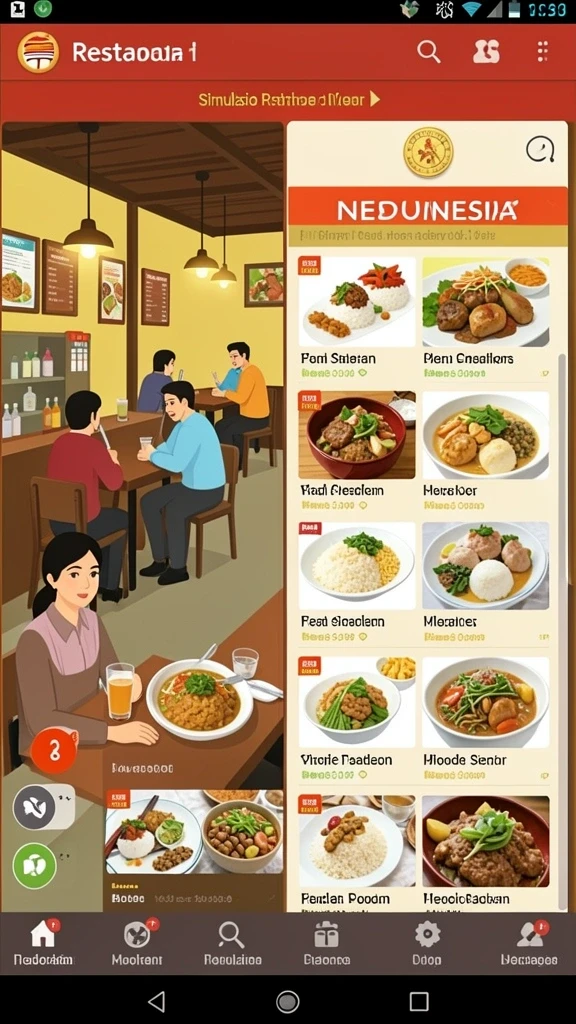The width and height of the screenshot is (576, 1024).
Task: Open the dish card with rice and red peppers
Action: point(357,318)
